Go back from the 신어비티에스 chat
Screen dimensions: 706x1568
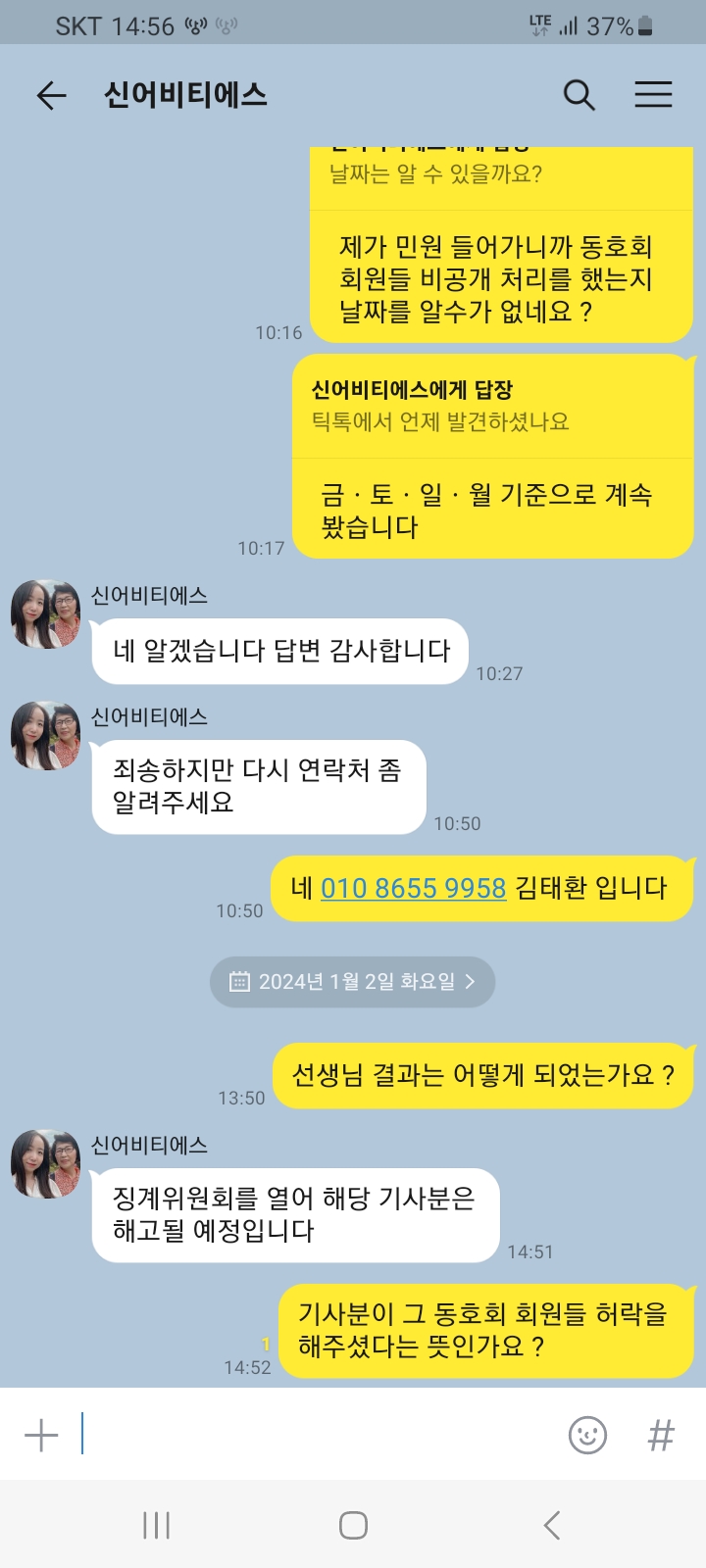[51, 95]
